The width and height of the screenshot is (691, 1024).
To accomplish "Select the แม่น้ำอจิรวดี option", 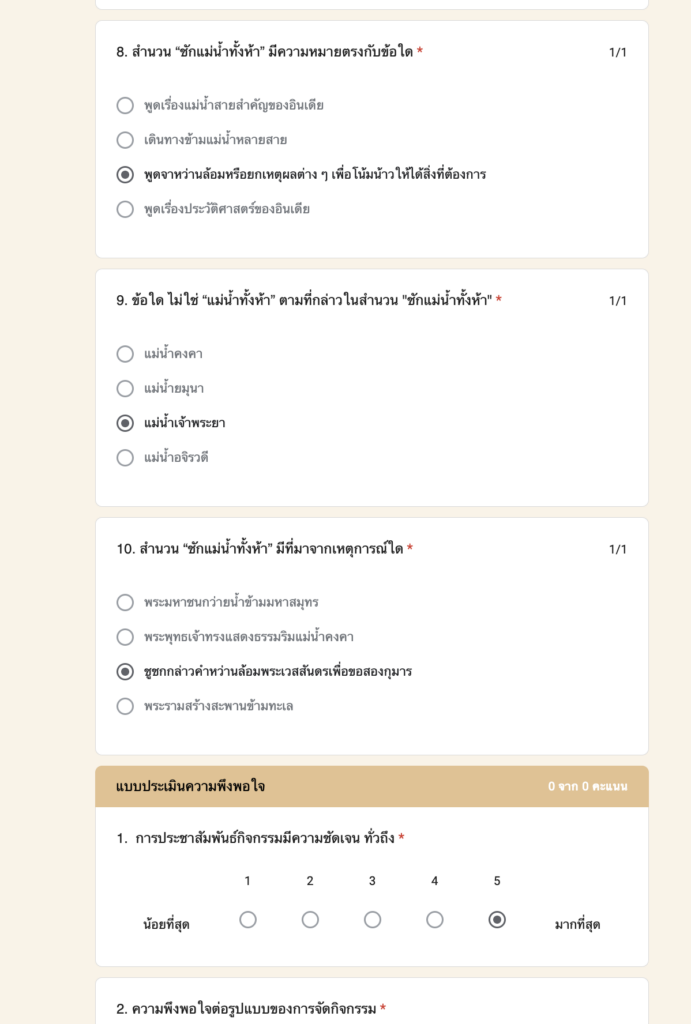I will point(125,458).
